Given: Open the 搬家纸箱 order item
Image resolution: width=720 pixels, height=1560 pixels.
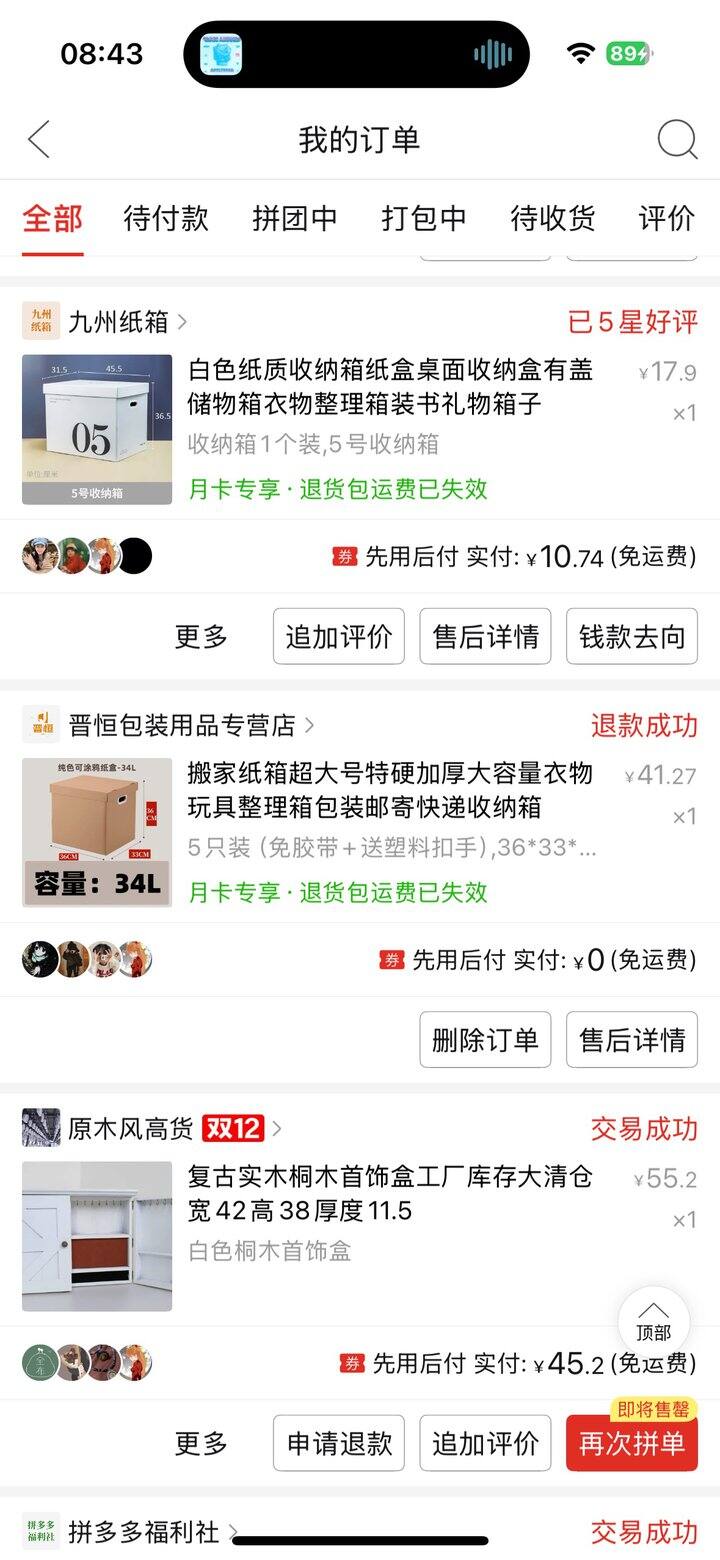Looking at the screenshot, I should click(390, 790).
